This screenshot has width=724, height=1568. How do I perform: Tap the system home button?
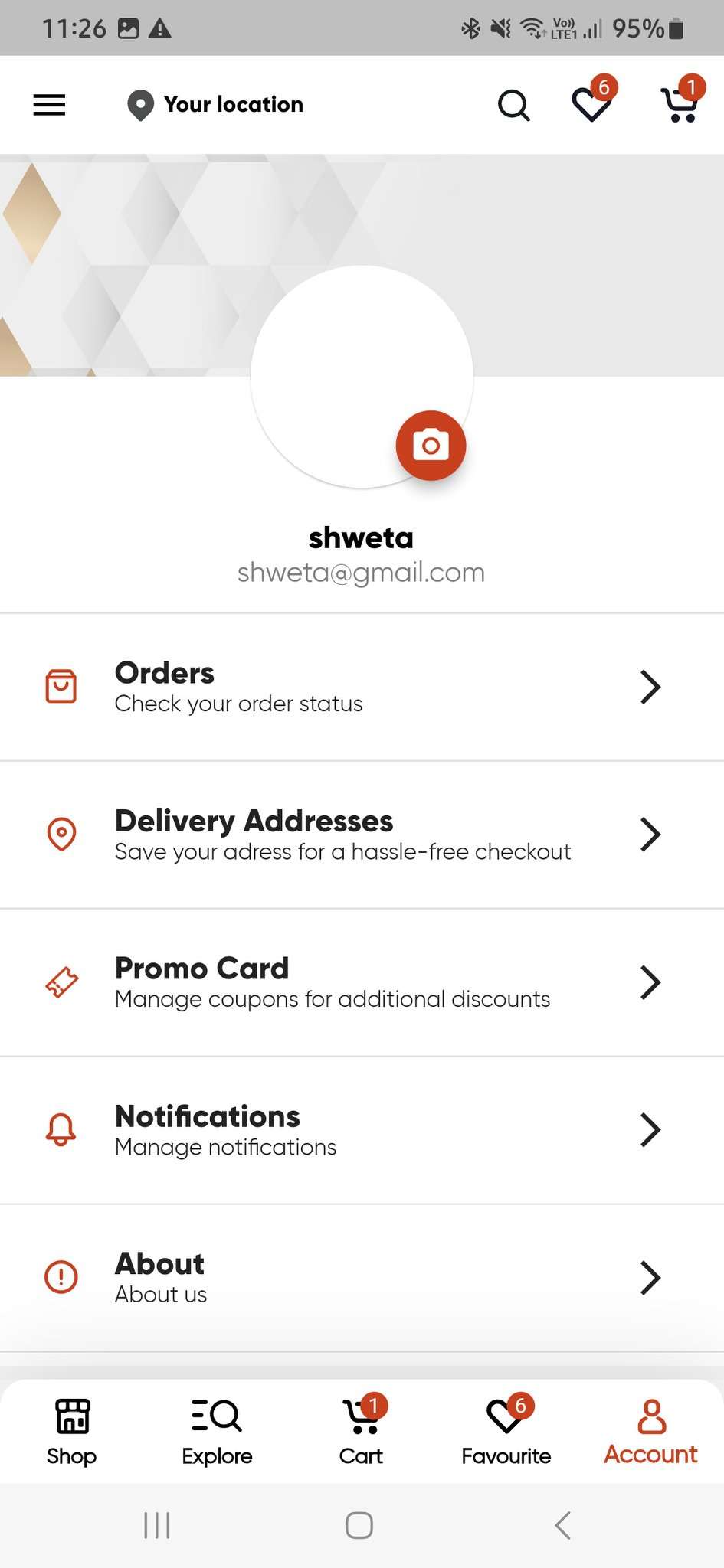tap(359, 1525)
